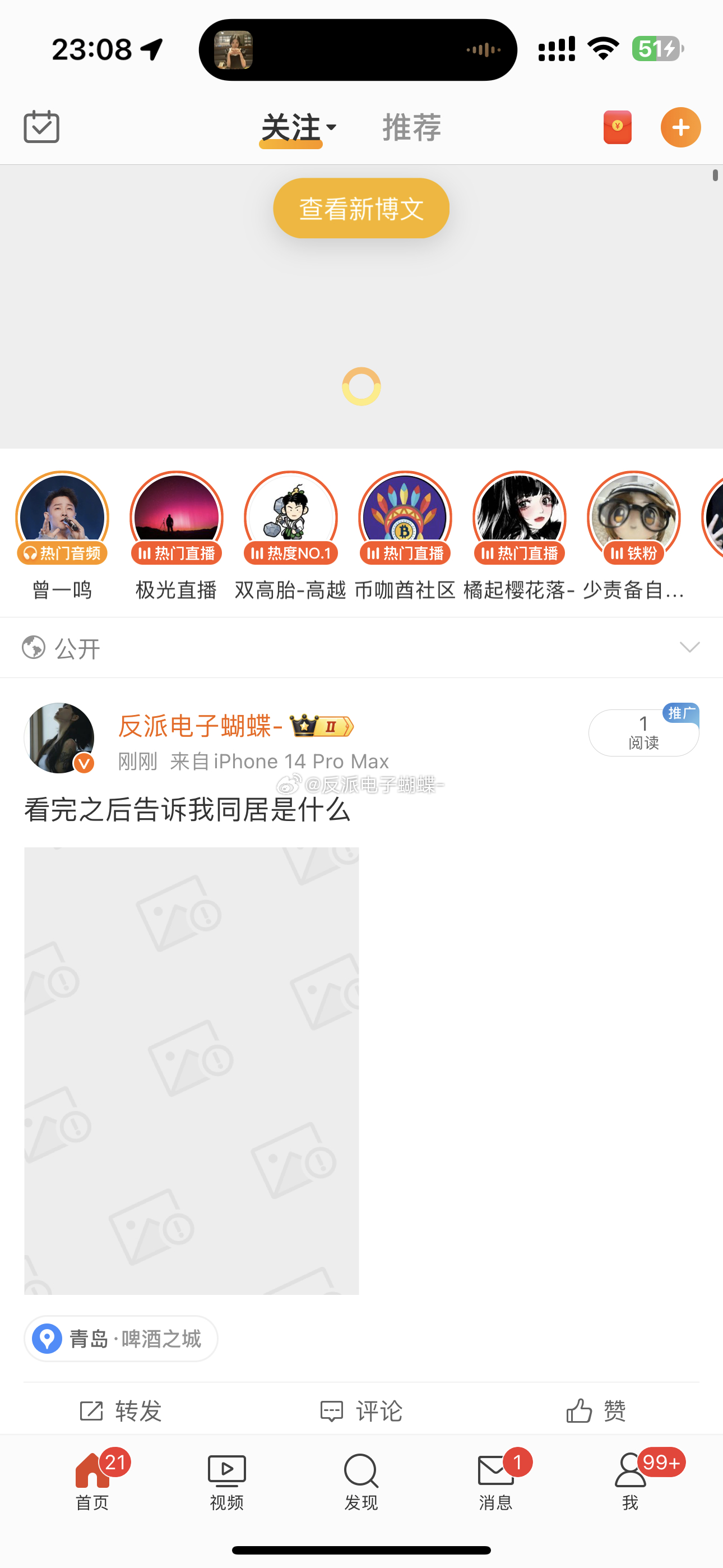Repost via the 转发 button
The height and width of the screenshot is (1568, 723).
[x=121, y=1410]
